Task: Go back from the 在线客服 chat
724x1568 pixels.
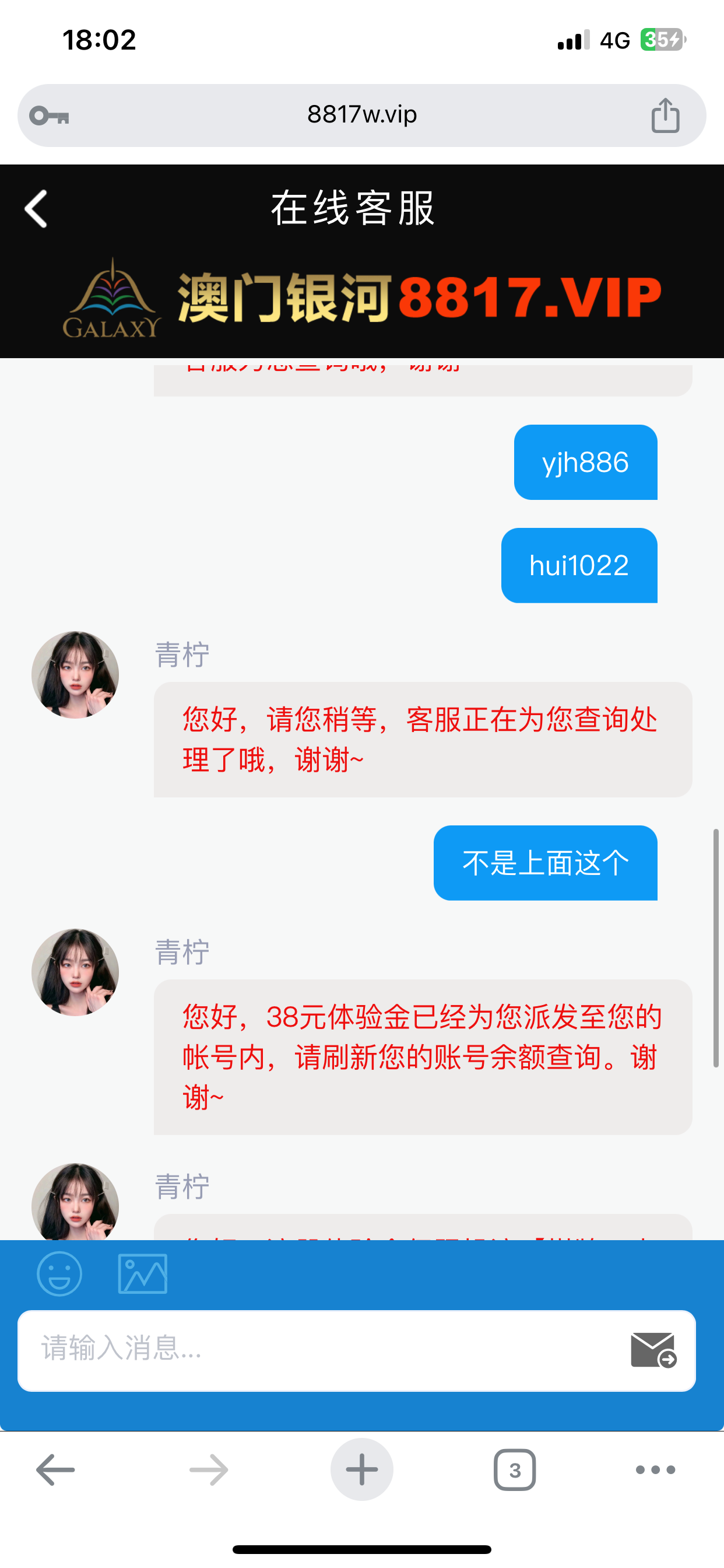Action: click(36, 209)
